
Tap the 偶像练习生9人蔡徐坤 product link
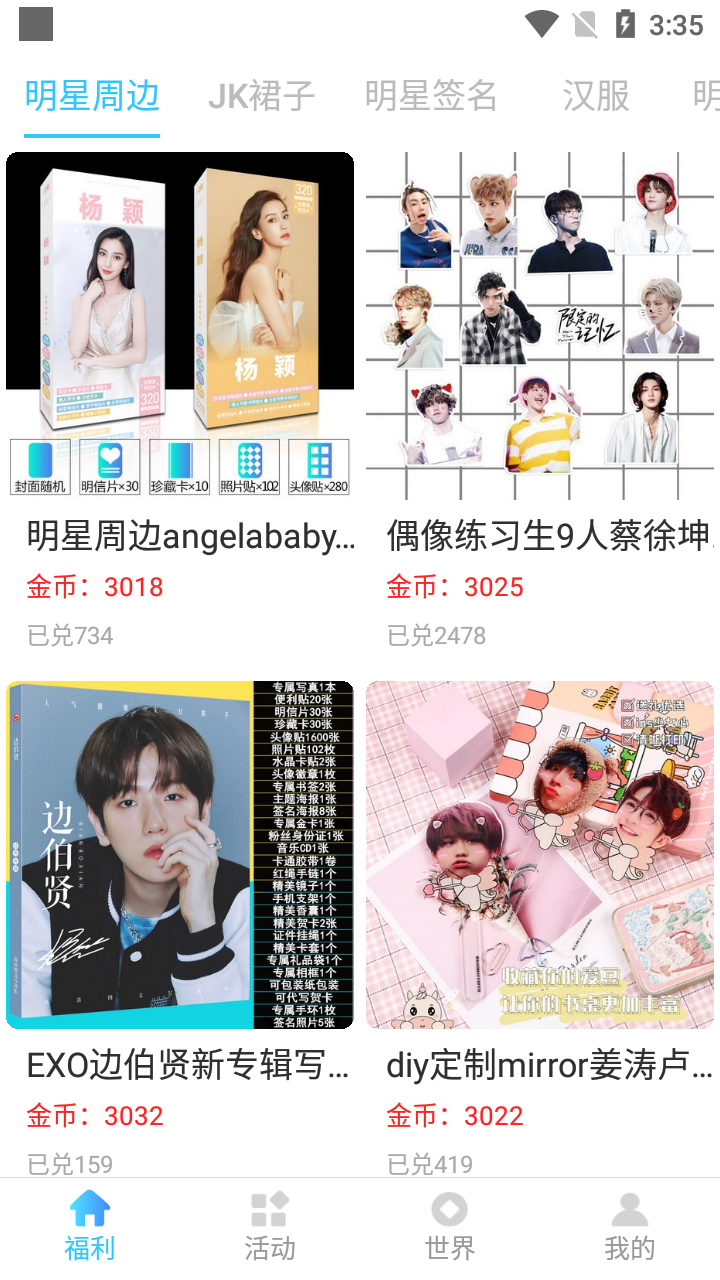point(540,538)
